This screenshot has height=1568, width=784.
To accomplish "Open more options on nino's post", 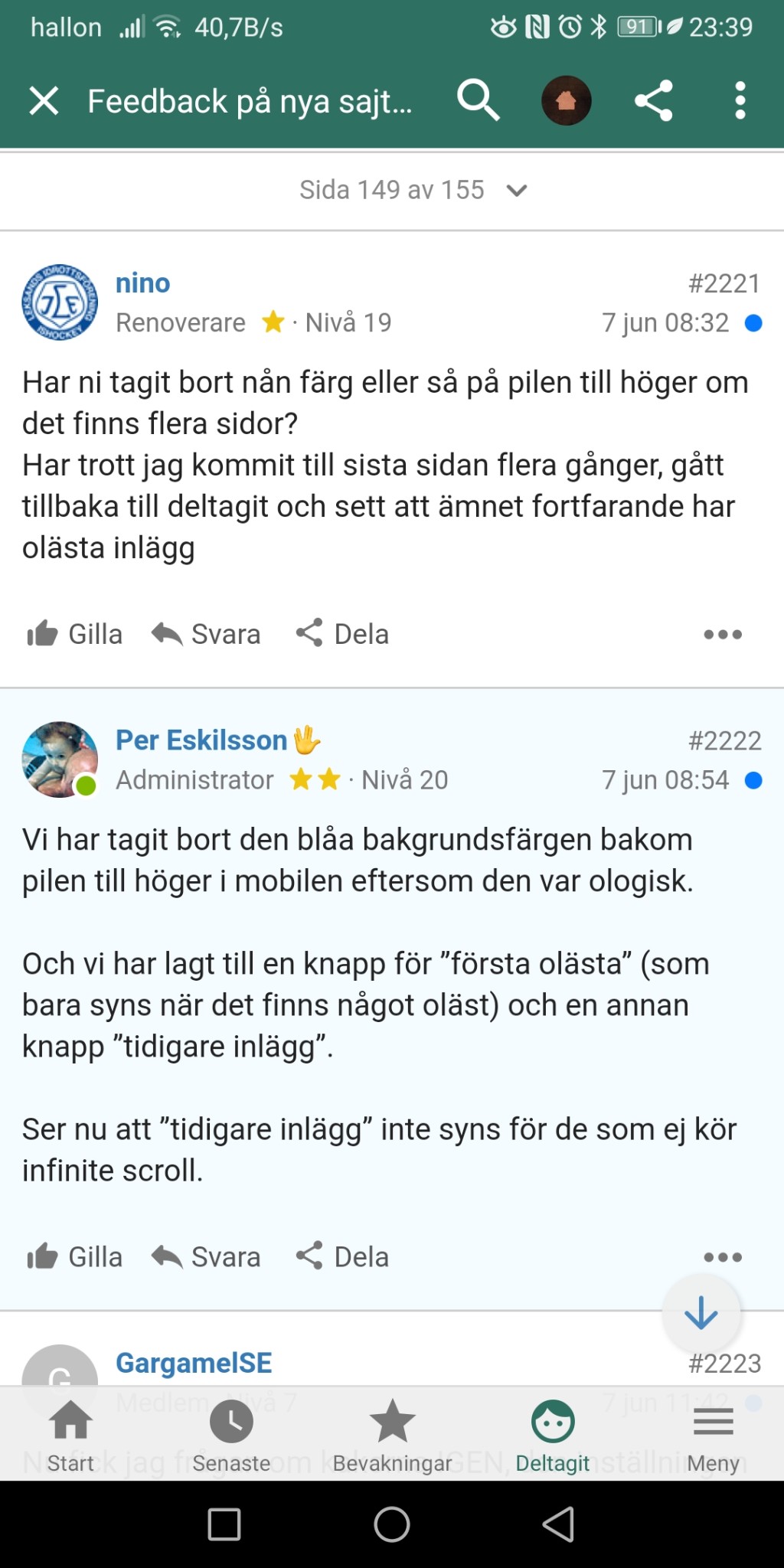I will tap(722, 634).
